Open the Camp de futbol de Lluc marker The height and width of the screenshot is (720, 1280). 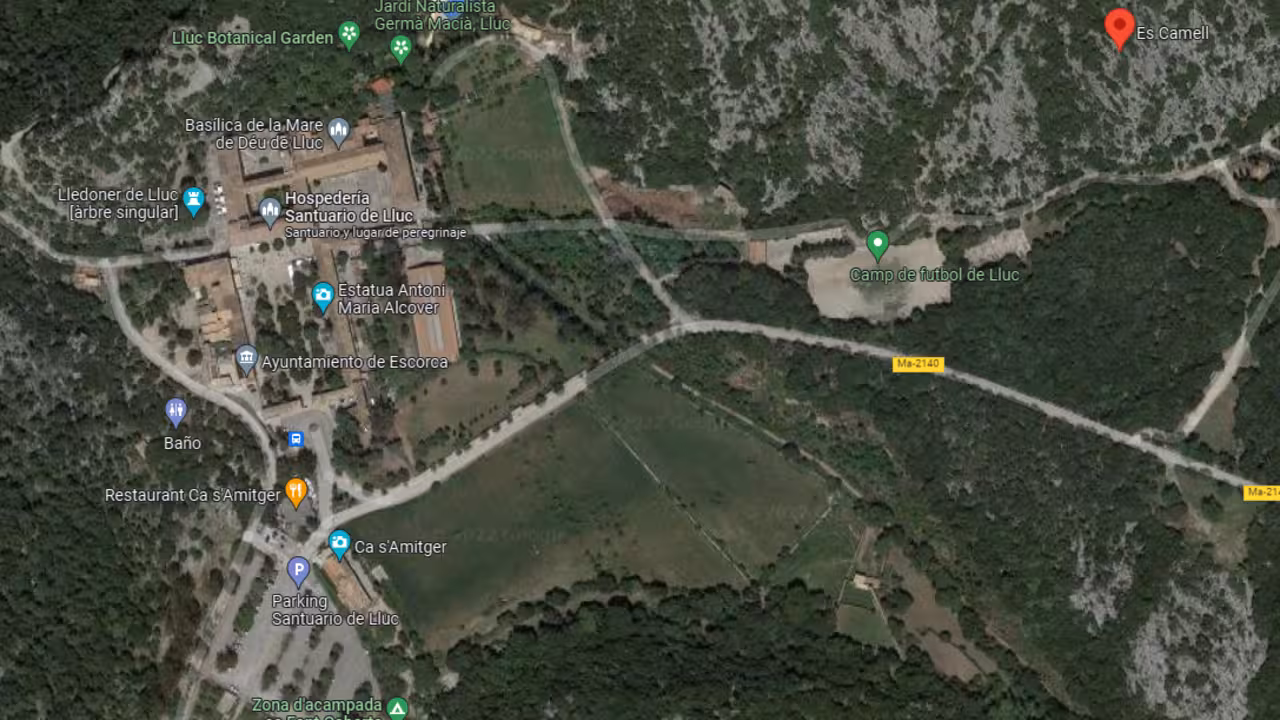pos(877,243)
